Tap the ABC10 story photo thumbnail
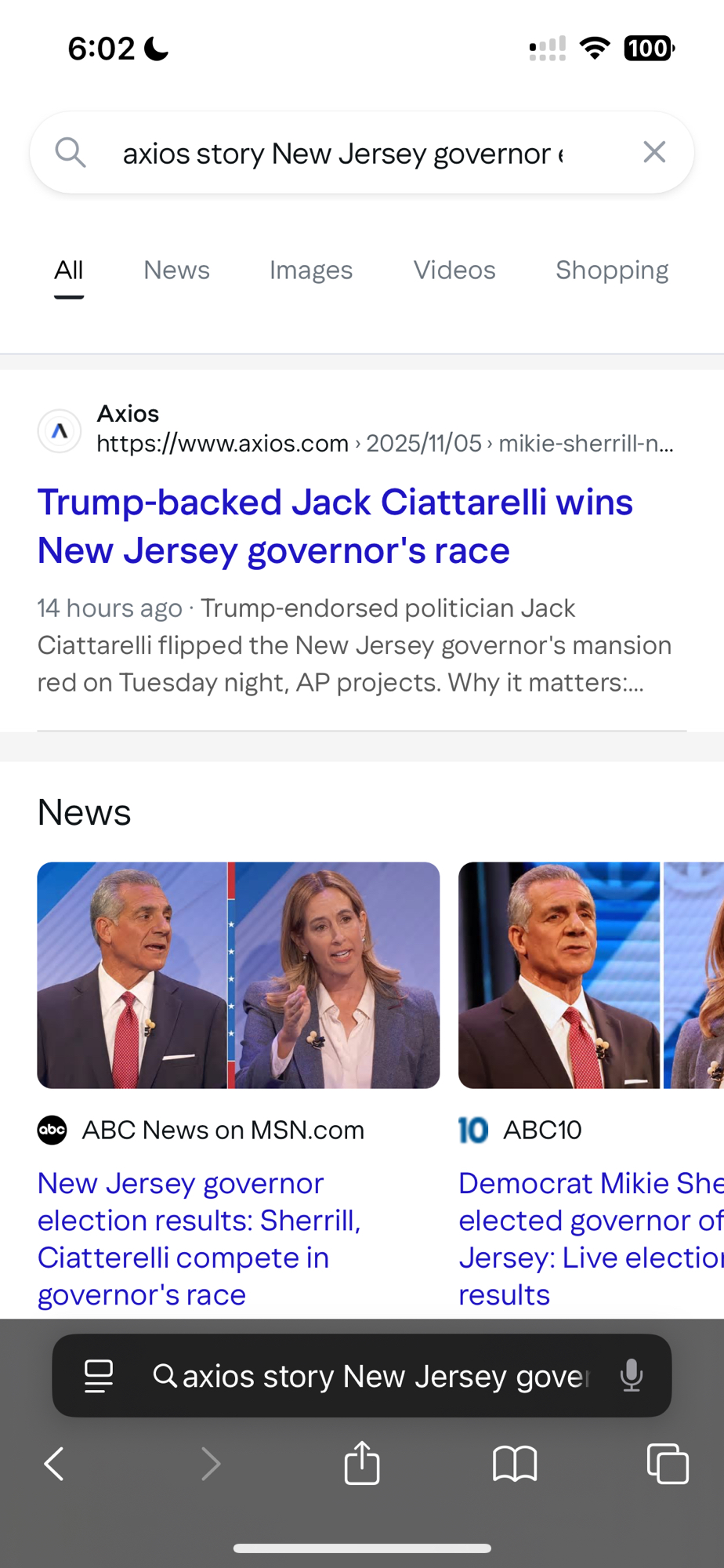Viewport: 724px width, 1568px height. coord(591,975)
